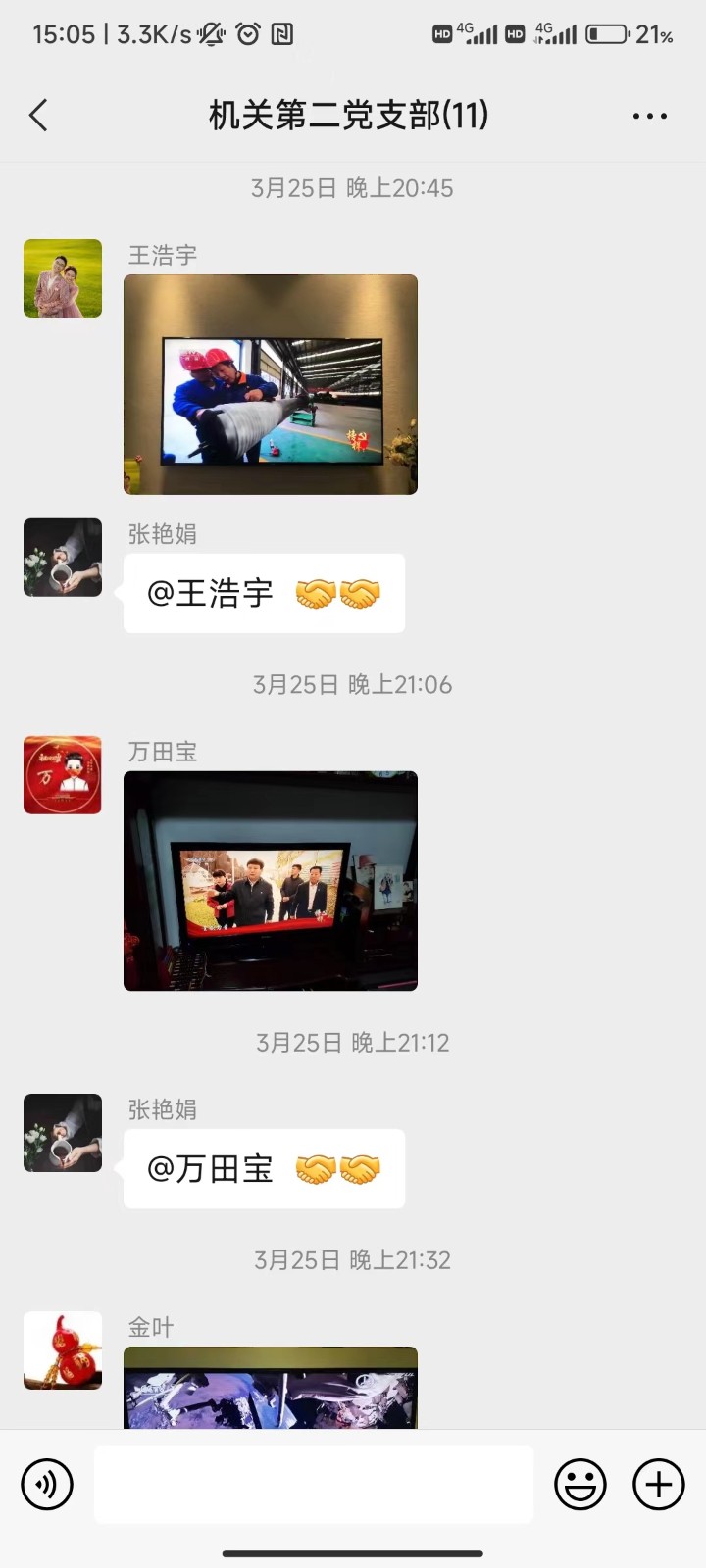
Task: View 王浩宇's profile avatar
Action: point(63,278)
